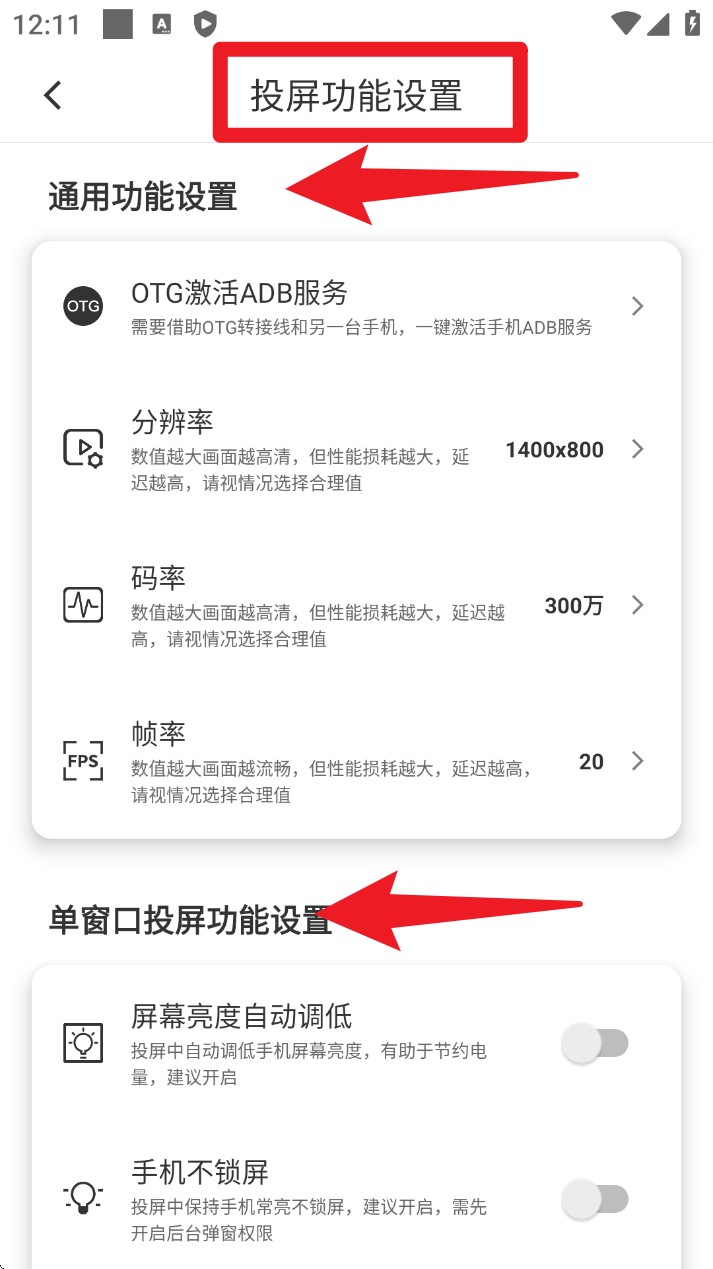
Task: Go back using the top arrow
Action: click(x=53, y=95)
